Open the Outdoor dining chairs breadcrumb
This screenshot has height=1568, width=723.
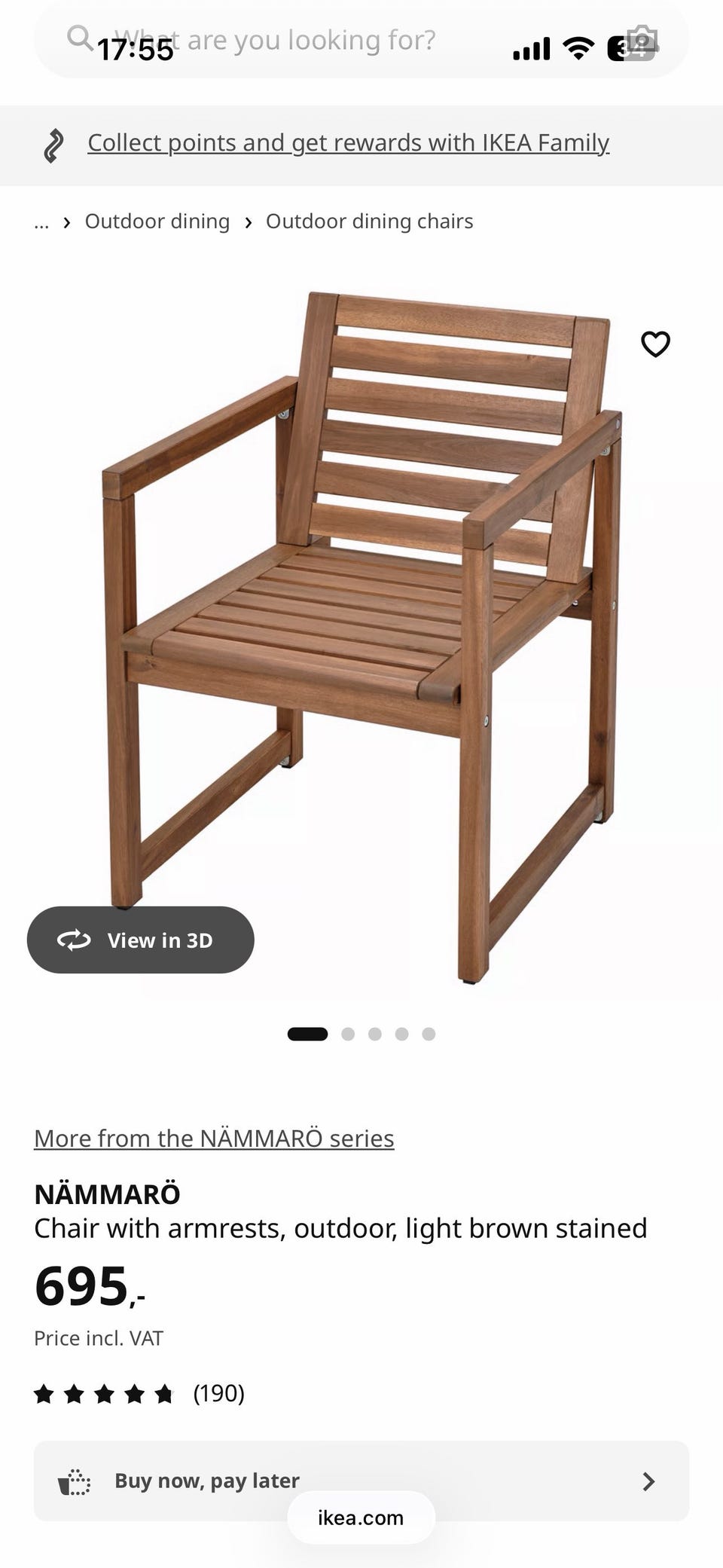point(369,222)
